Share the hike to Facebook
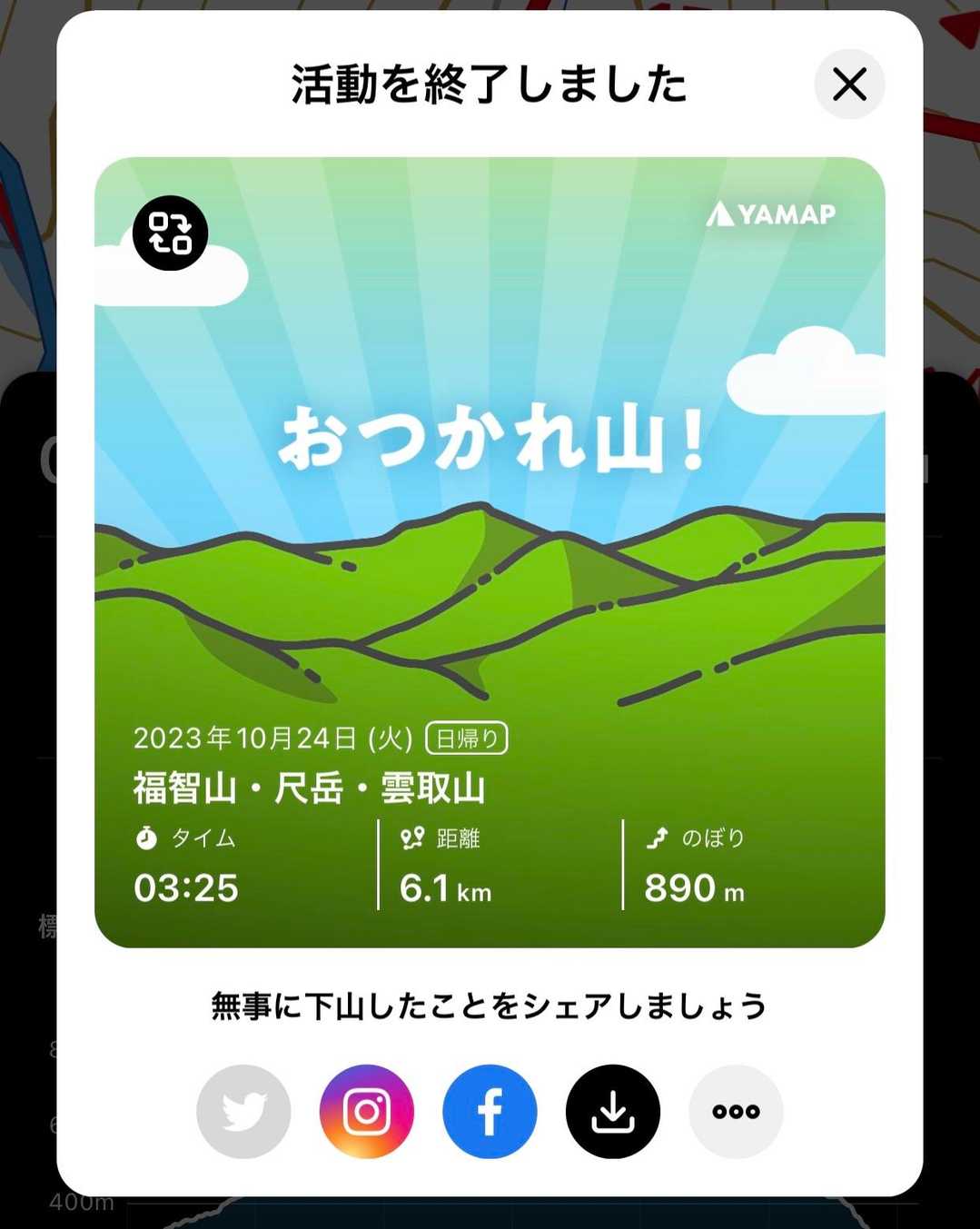This screenshot has height=1229, width=980. pyautogui.click(x=490, y=1111)
